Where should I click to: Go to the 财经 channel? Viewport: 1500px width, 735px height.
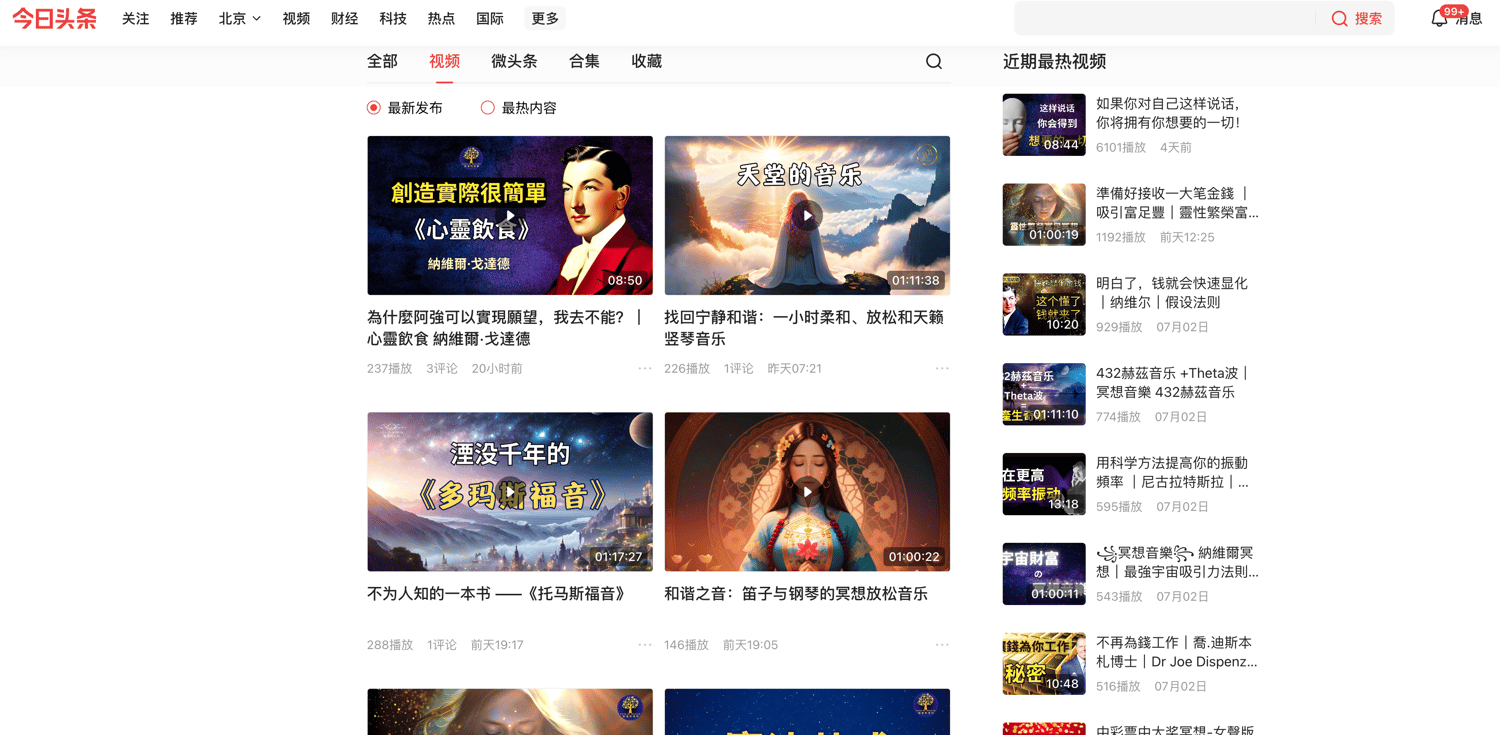click(344, 19)
